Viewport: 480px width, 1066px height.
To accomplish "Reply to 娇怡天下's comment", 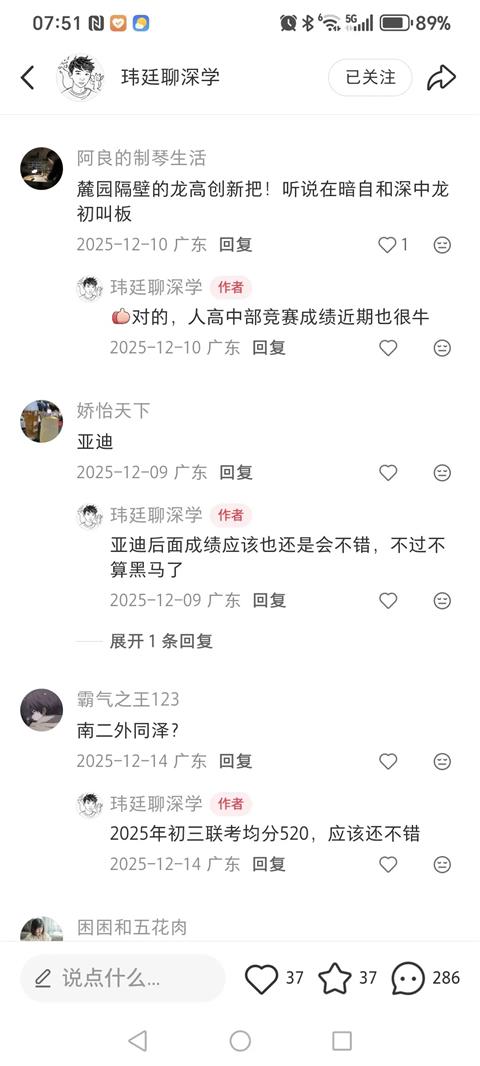I will (235, 472).
